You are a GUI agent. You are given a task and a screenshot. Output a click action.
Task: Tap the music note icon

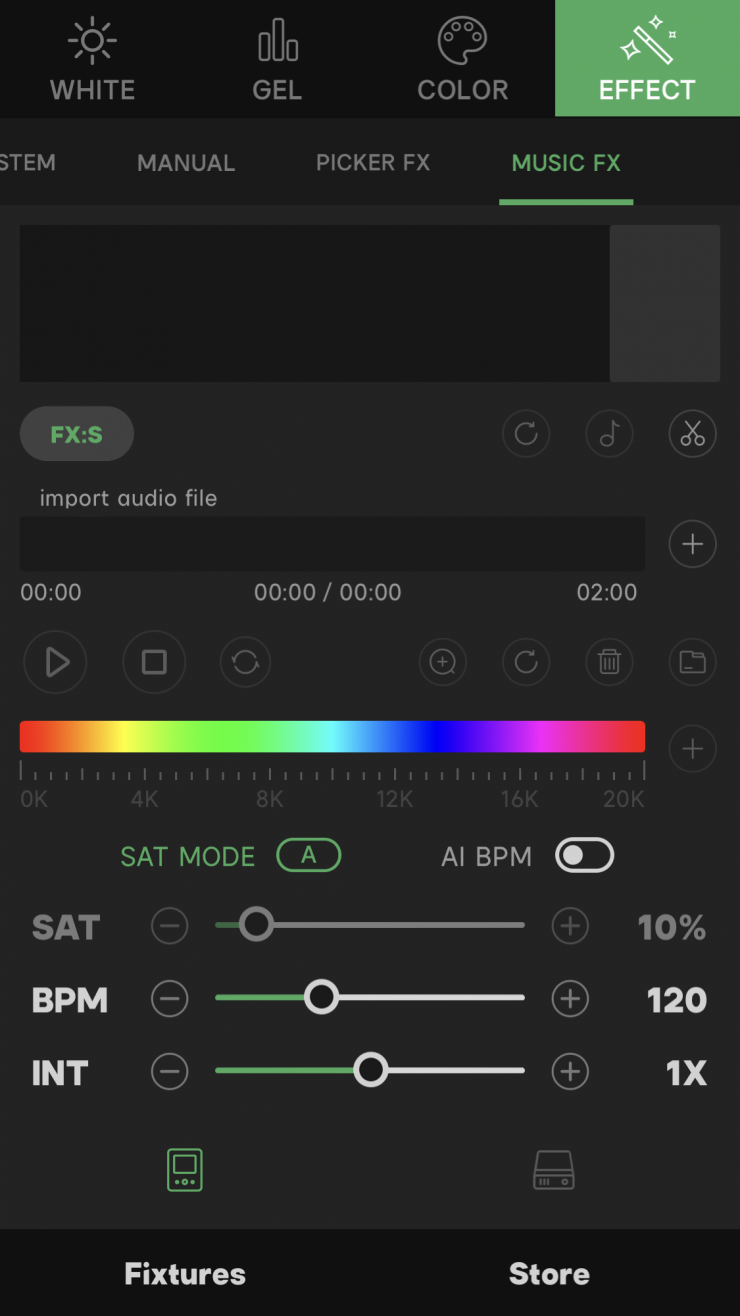tap(609, 434)
